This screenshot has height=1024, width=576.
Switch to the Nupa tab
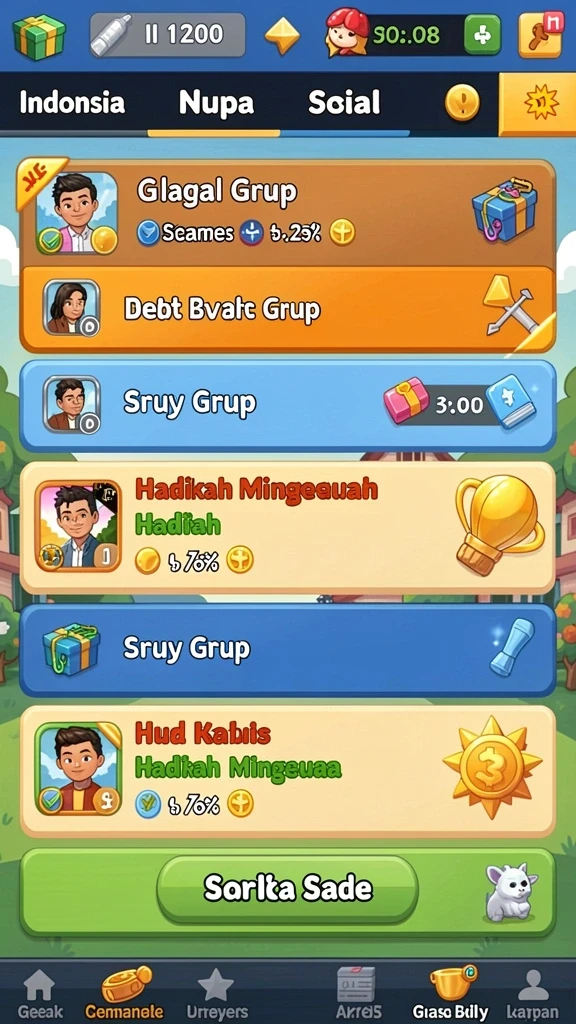[216, 103]
